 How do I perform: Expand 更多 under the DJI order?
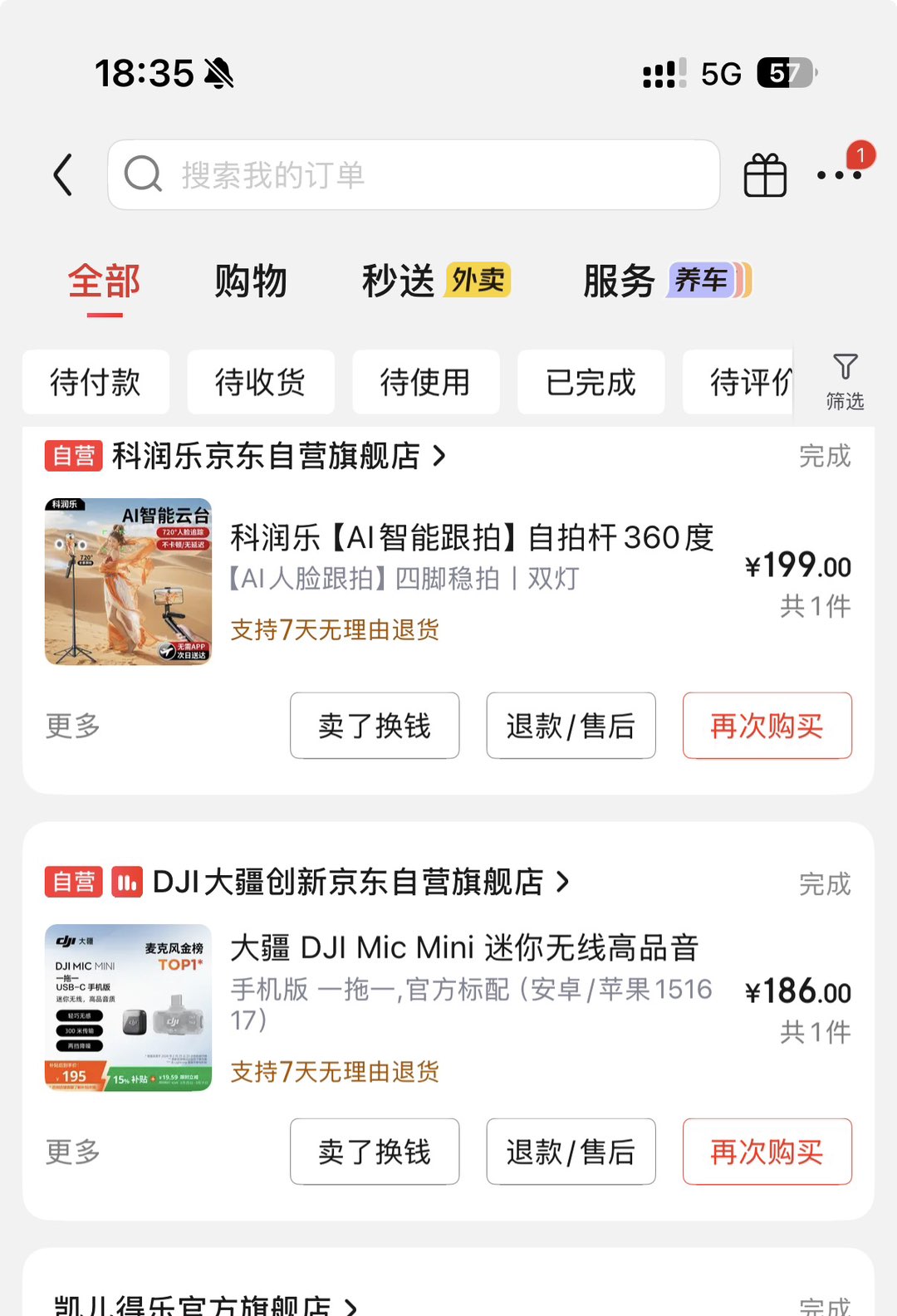73,1152
